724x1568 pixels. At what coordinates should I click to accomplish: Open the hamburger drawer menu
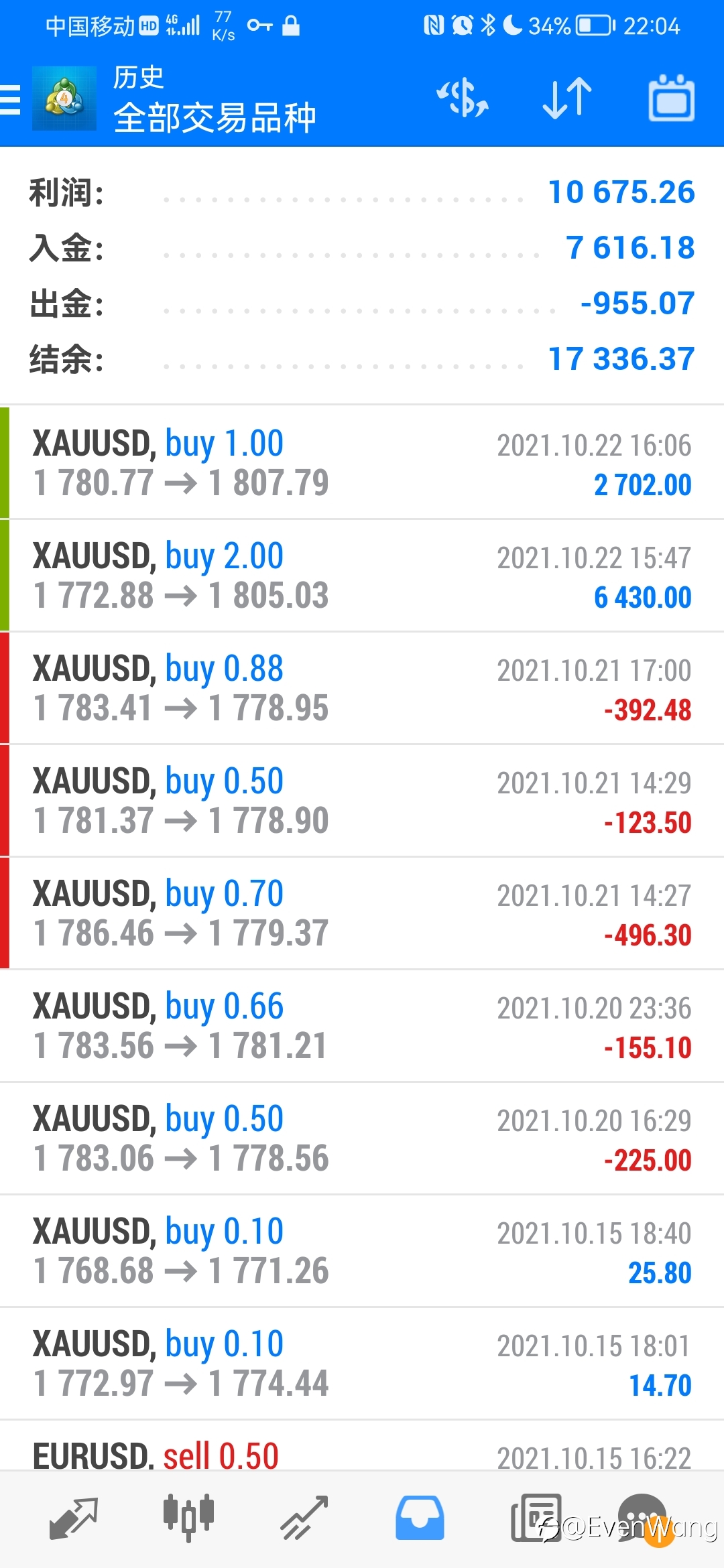(11, 99)
